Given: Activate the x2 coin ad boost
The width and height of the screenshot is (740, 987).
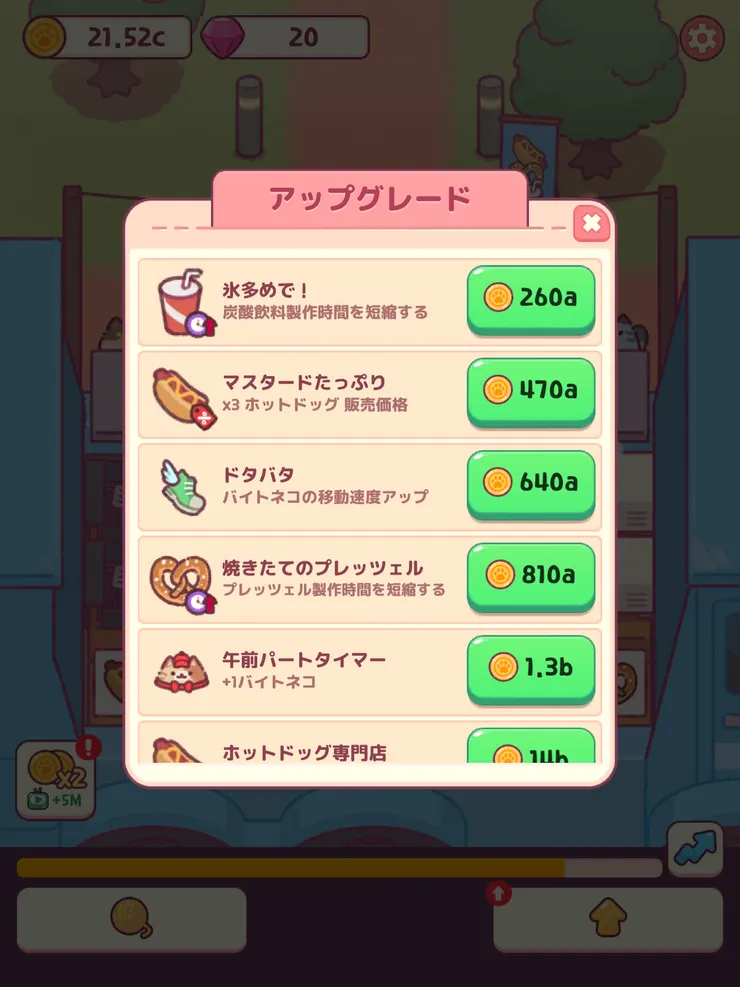Looking at the screenshot, I should click(55, 780).
